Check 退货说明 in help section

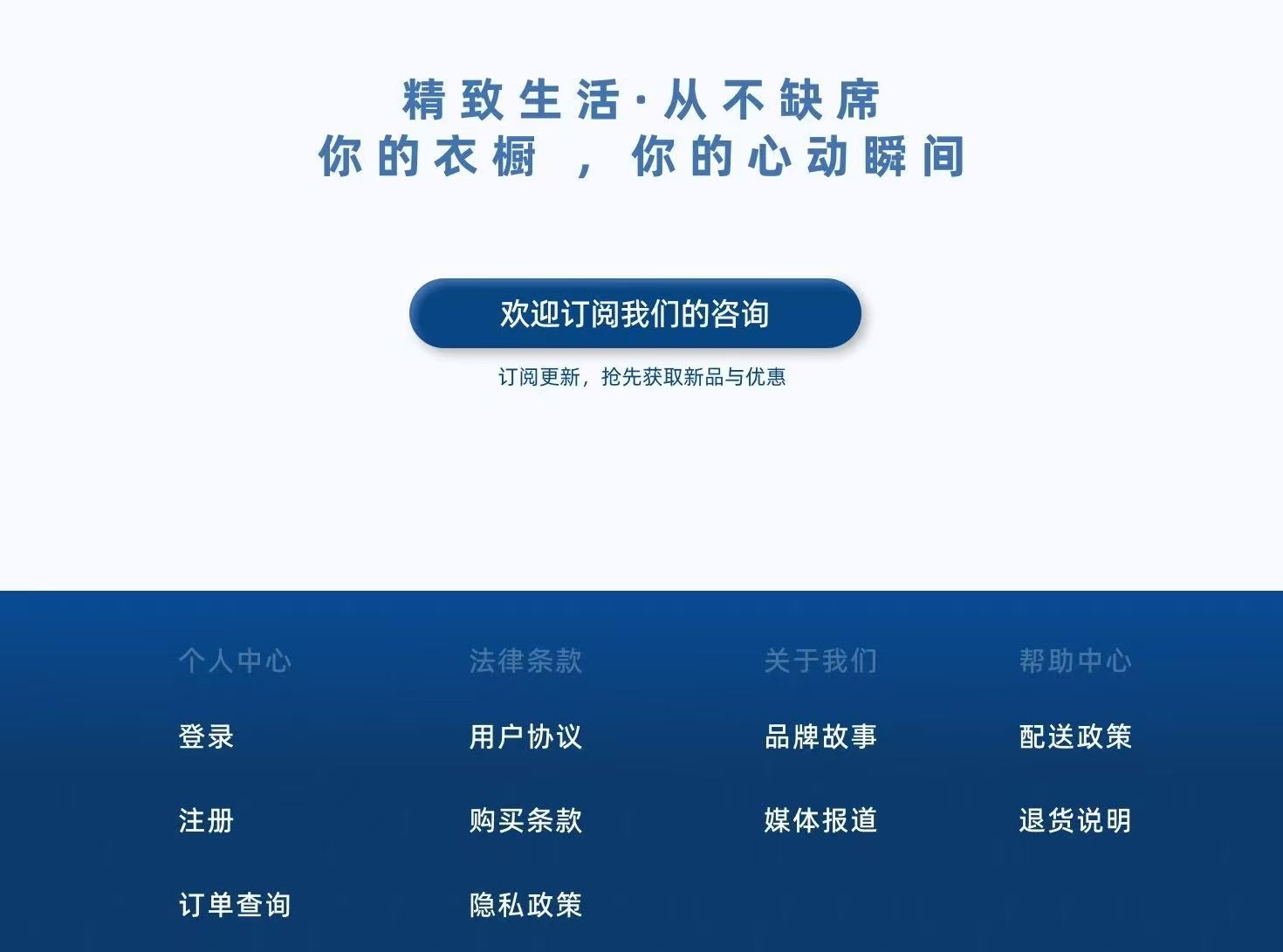click(1074, 820)
